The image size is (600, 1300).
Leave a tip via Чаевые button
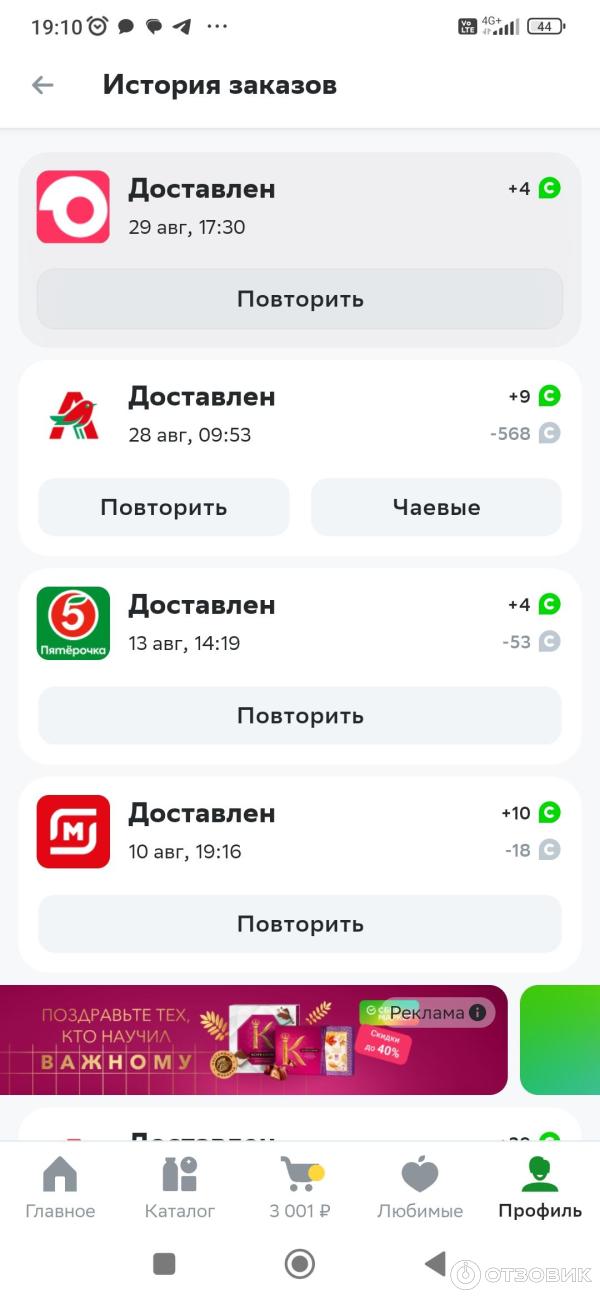click(x=436, y=507)
